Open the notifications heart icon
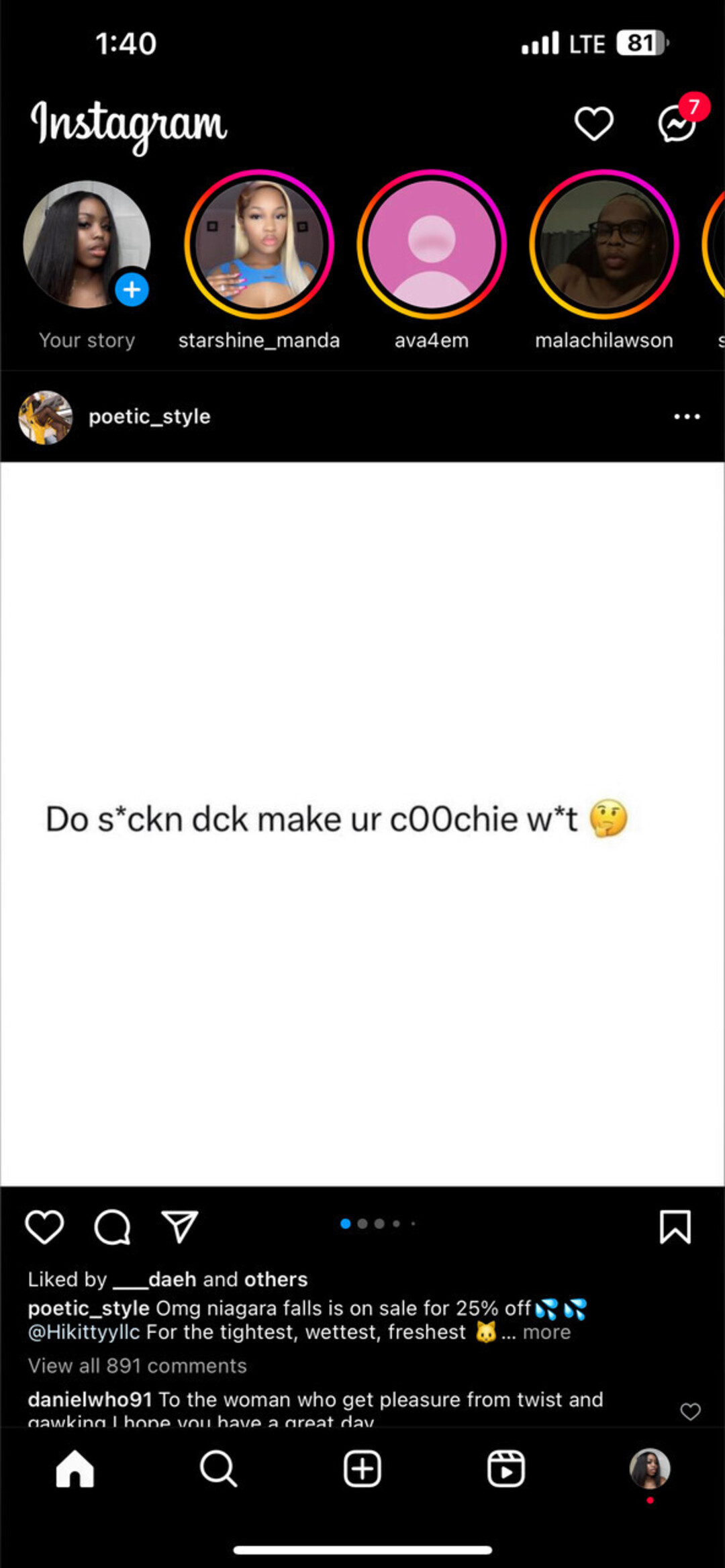This screenshot has width=725, height=1568. 593,124
